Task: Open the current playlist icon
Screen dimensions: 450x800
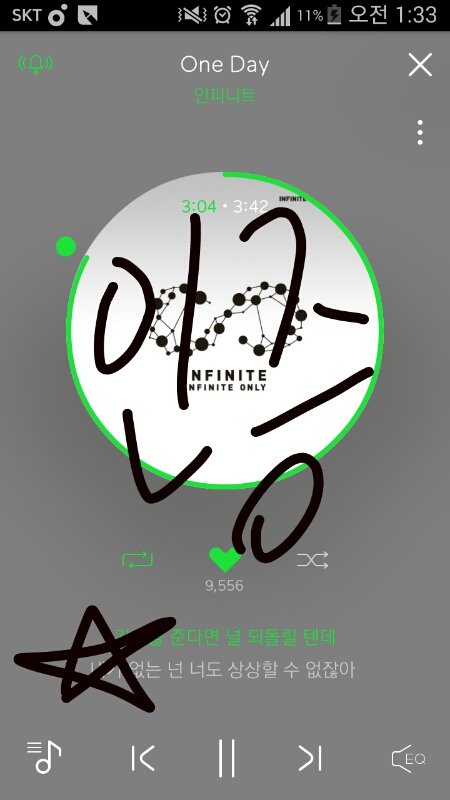Action: [x=44, y=757]
